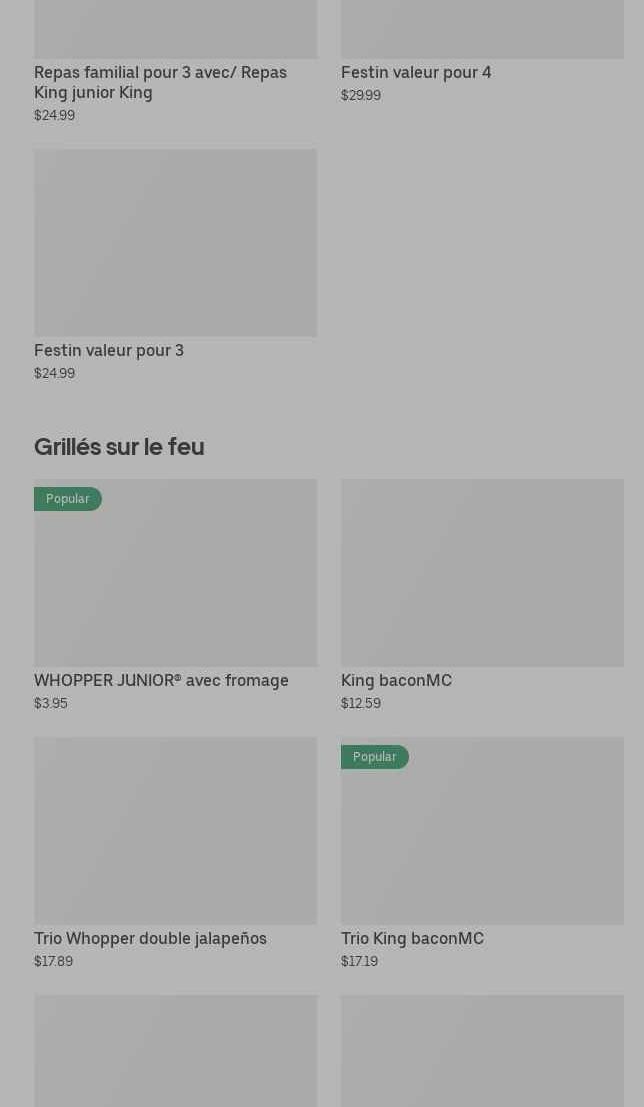Image resolution: width=644 pixels, height=1107 pixels.
Task: Open Repas familial pour 3 avec Repas King junior
Action: [x=160, y=82]
